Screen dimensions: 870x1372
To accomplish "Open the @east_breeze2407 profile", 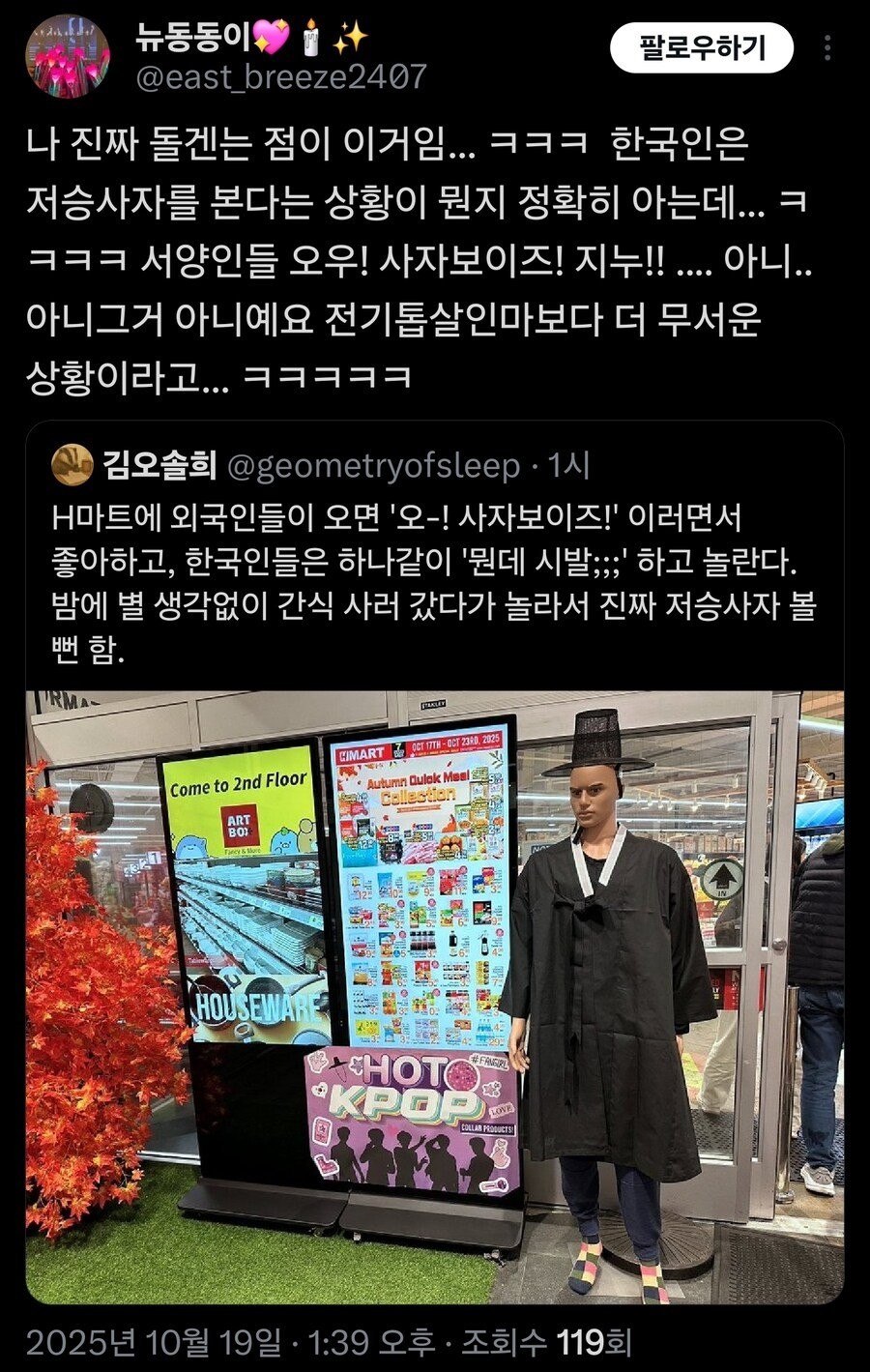I will [280, 76].
